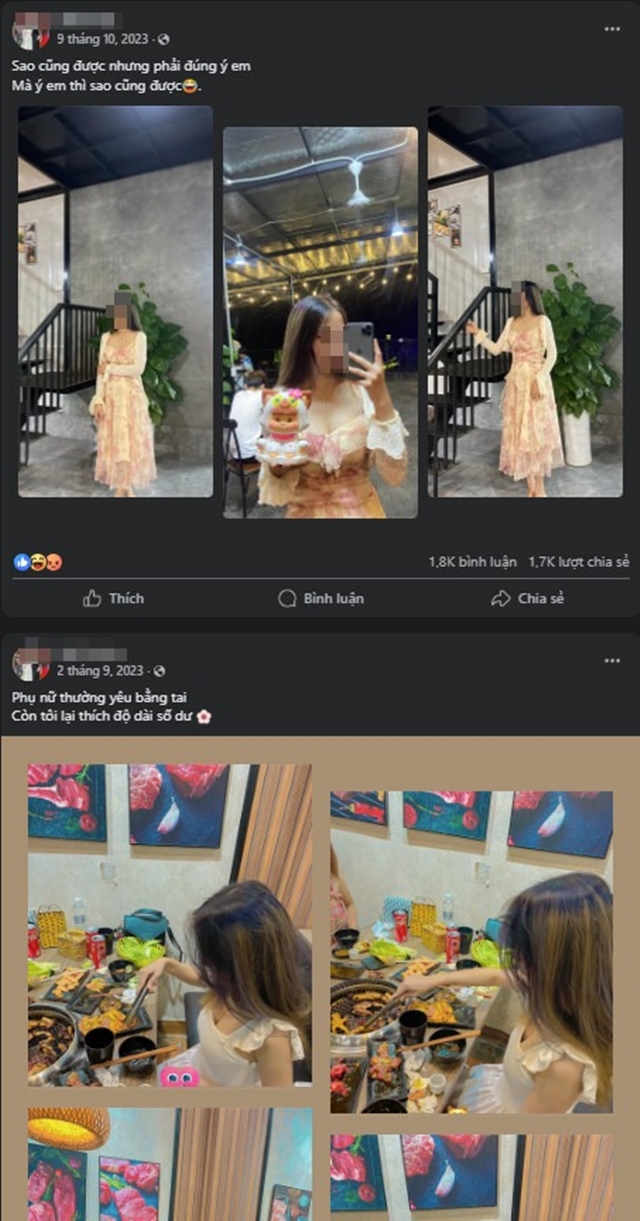Share the post via Chia sẻ
640x1221 pixels.
tap(528, 598)
